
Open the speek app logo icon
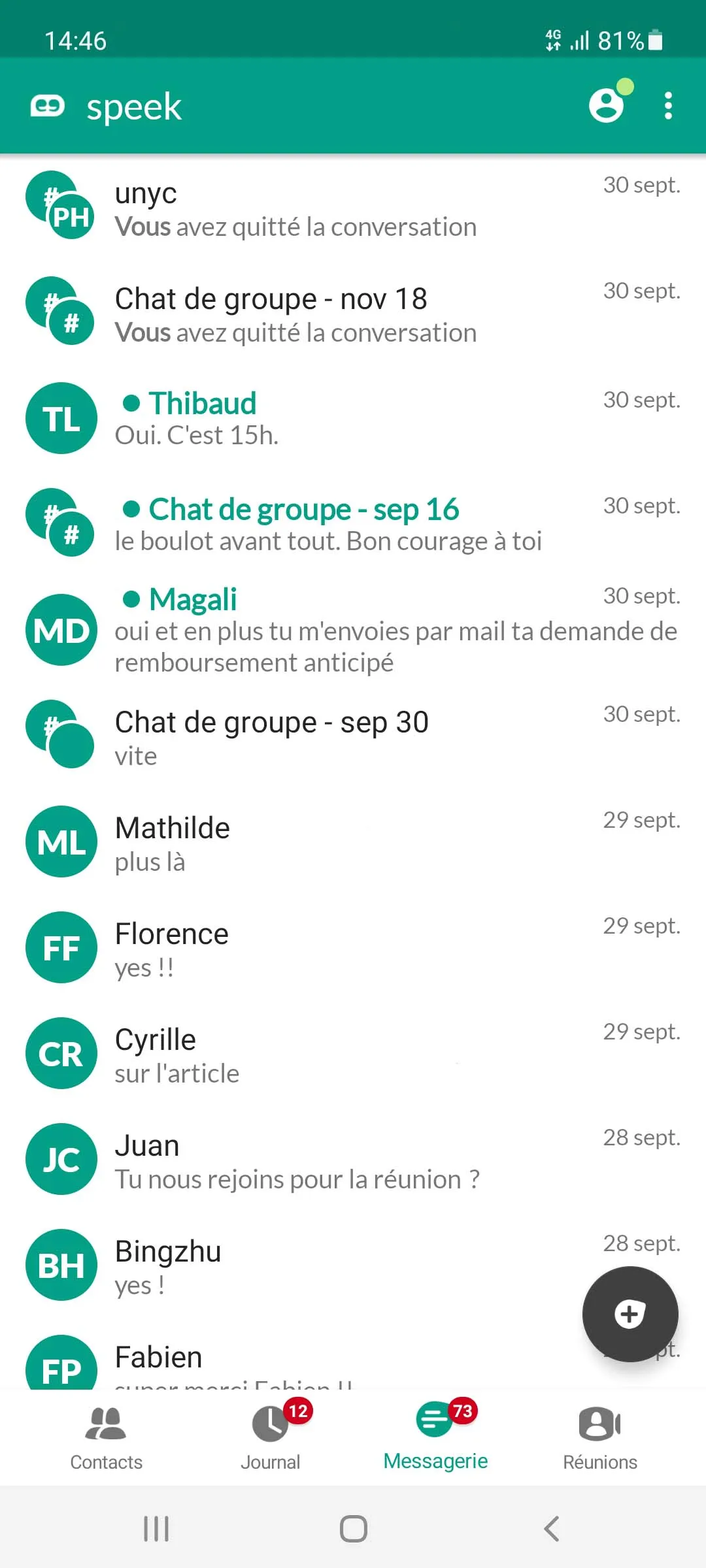pyautogui.click(x=47, y=106)
